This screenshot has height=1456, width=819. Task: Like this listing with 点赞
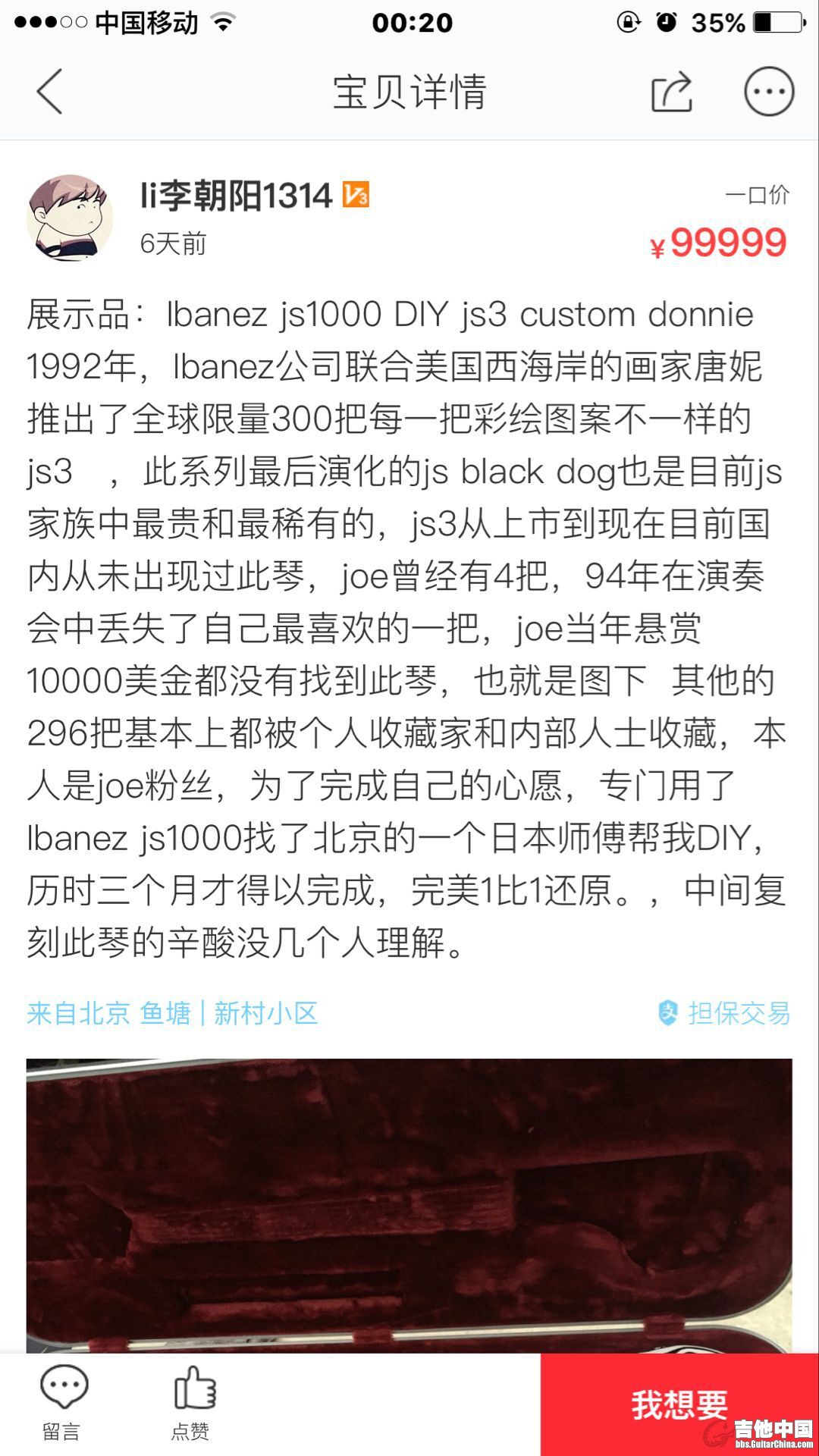[191, 1403]
